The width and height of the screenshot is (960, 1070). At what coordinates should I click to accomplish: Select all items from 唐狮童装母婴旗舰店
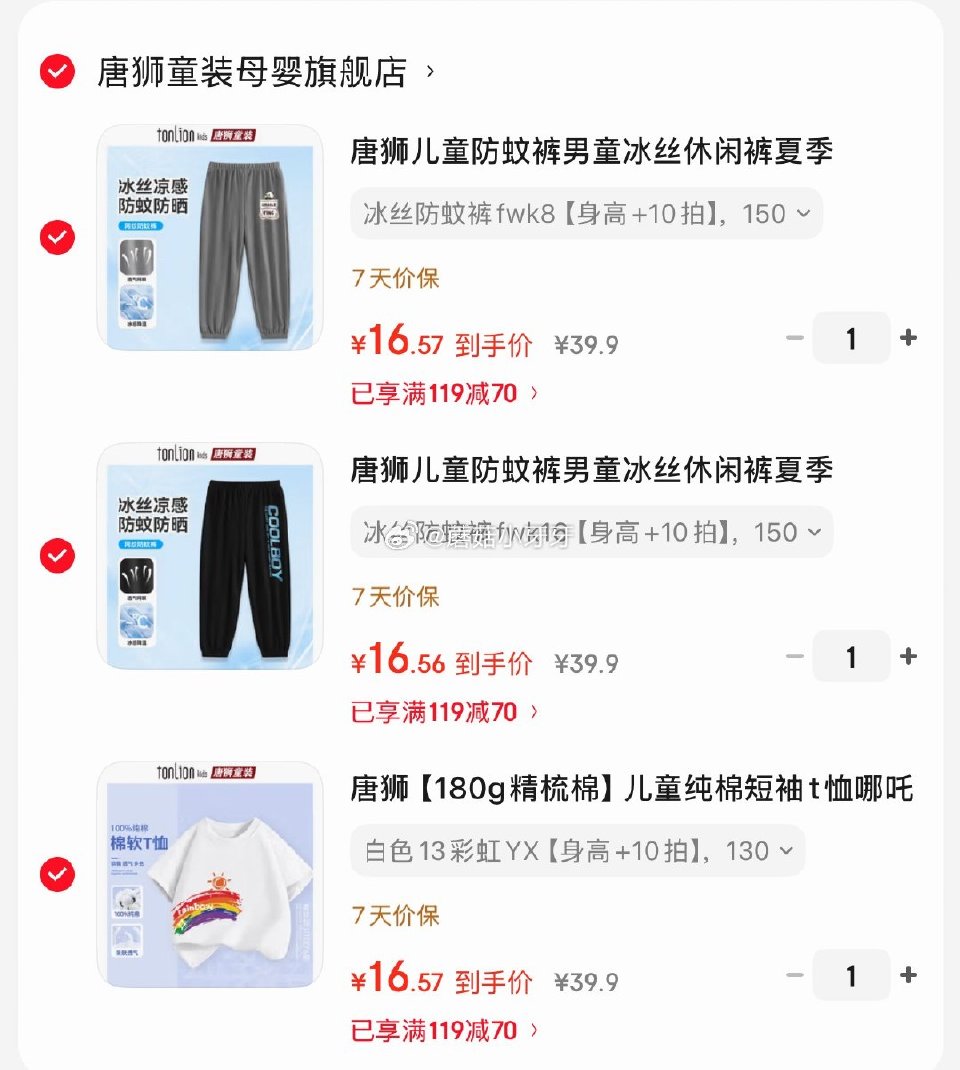point(58,70)
